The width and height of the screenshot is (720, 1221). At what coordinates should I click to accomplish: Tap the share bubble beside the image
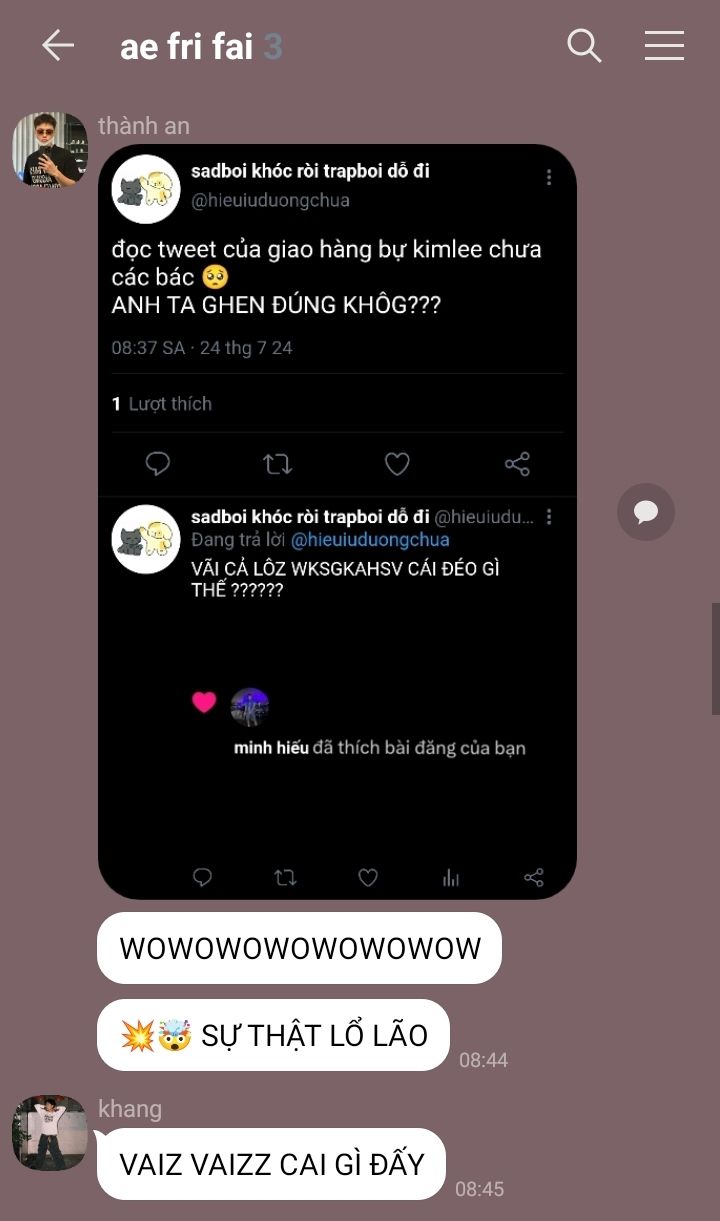646,512
